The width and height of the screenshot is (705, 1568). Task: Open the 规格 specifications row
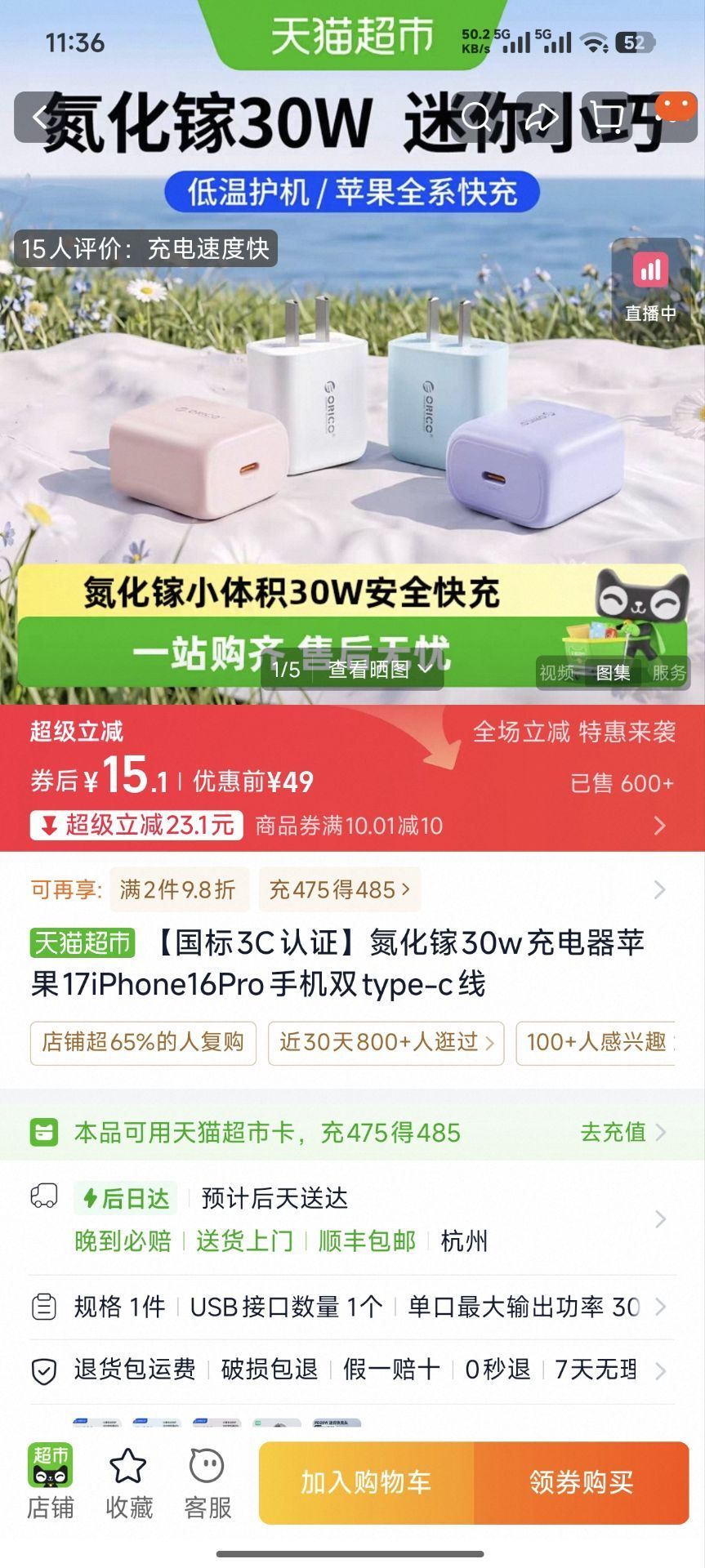coord(352,1307)
